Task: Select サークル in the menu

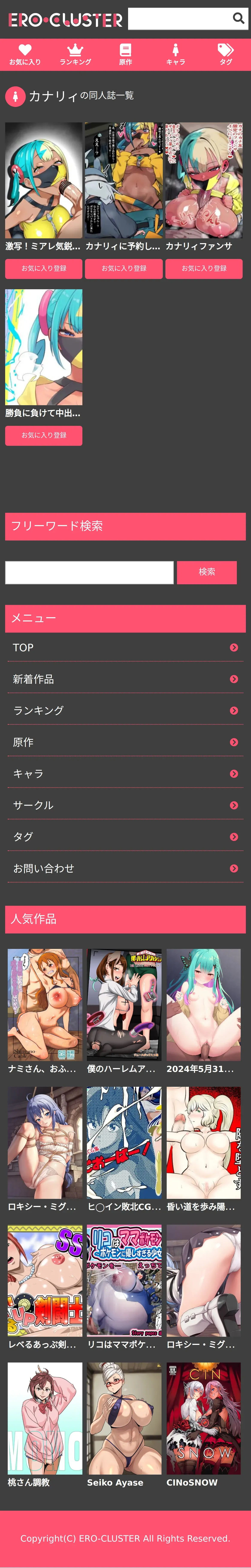Action: click(125, 805)
